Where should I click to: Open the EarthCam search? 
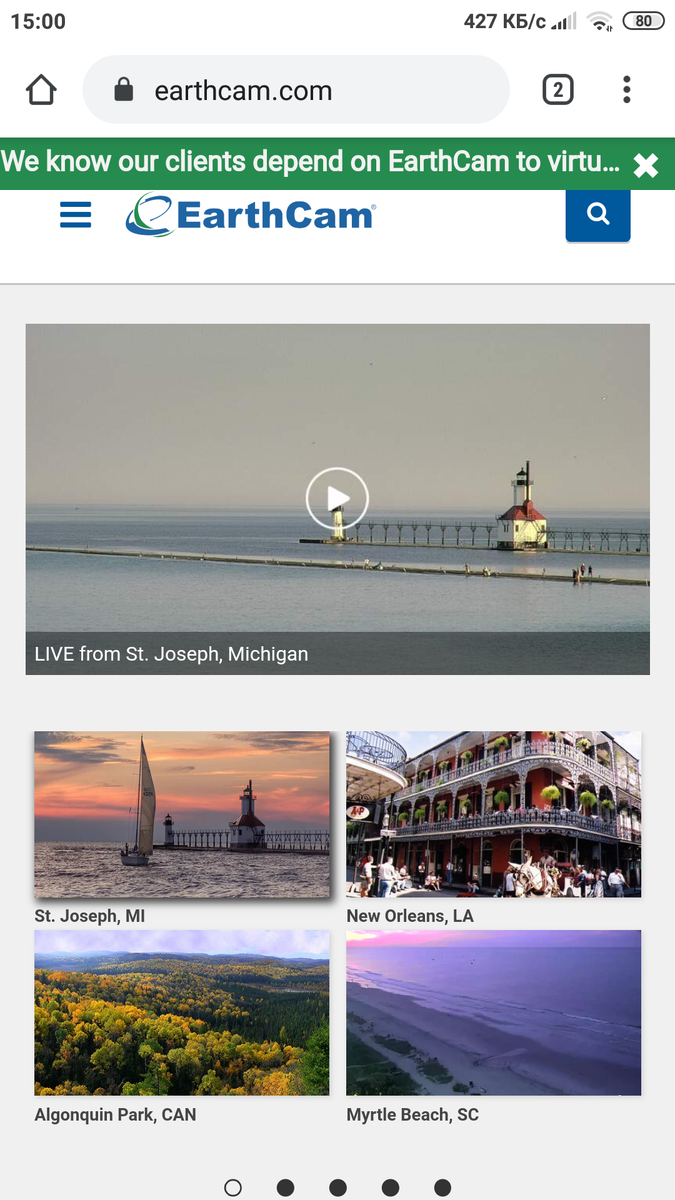coord(598,213)
